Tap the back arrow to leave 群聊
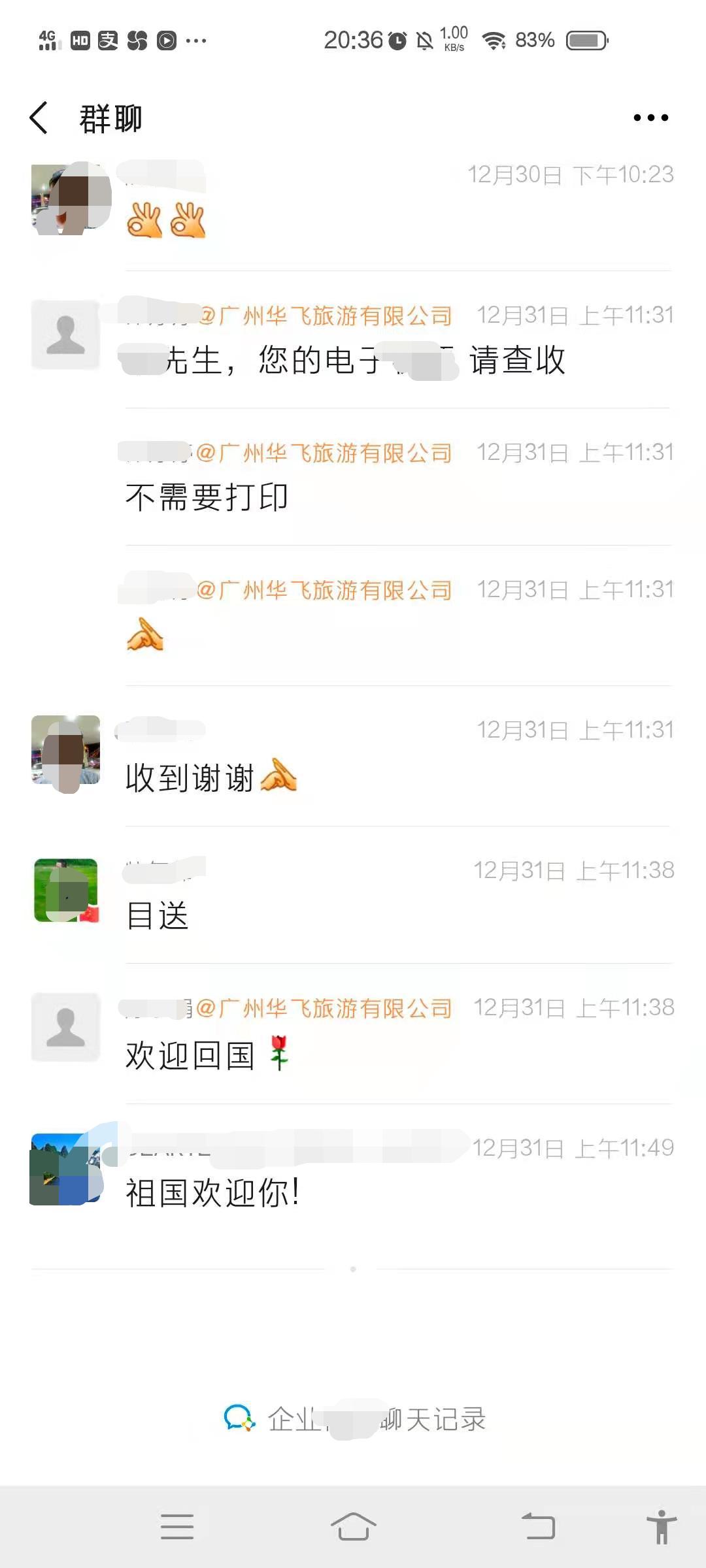Screen dimensions: 706x1568 [x=39, y=118]
